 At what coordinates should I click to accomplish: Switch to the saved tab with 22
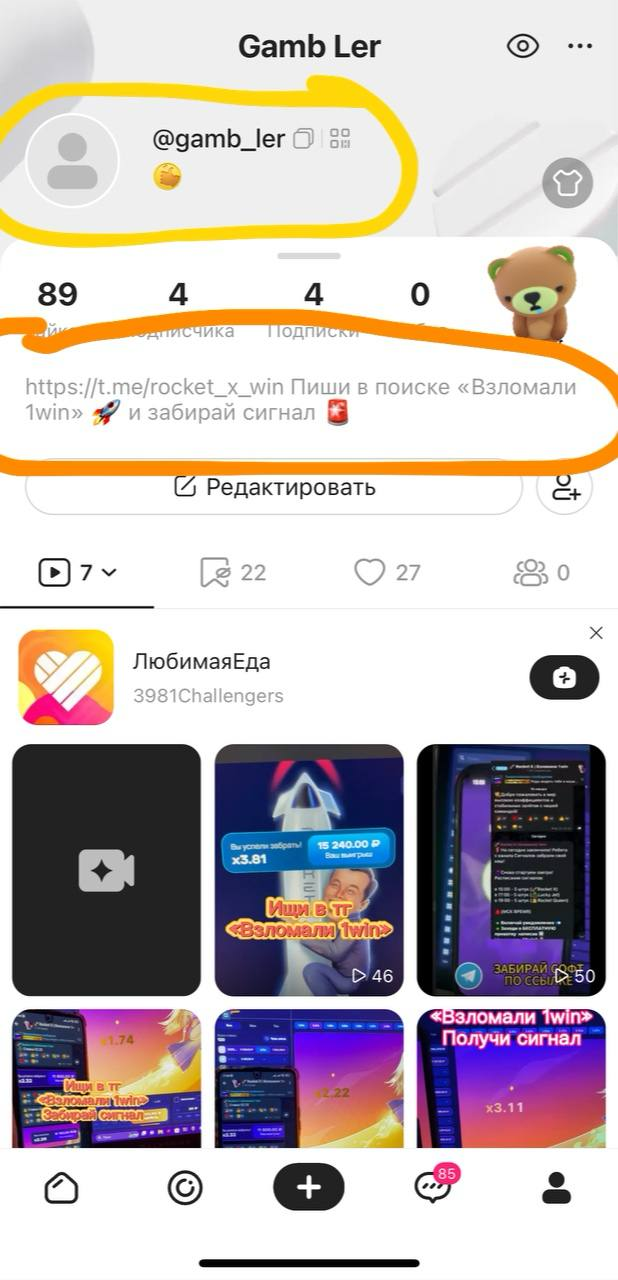pyautogui.click(x=232, y=572)
